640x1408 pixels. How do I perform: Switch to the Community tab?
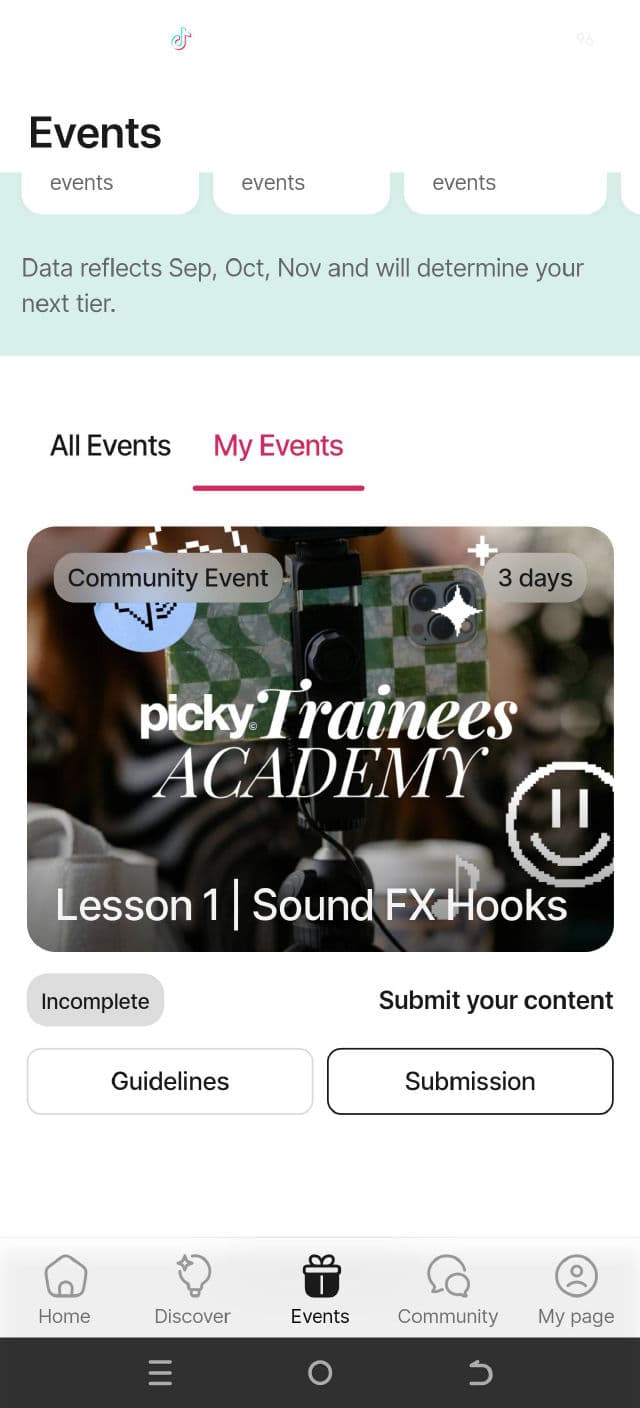coord(447,1290)
